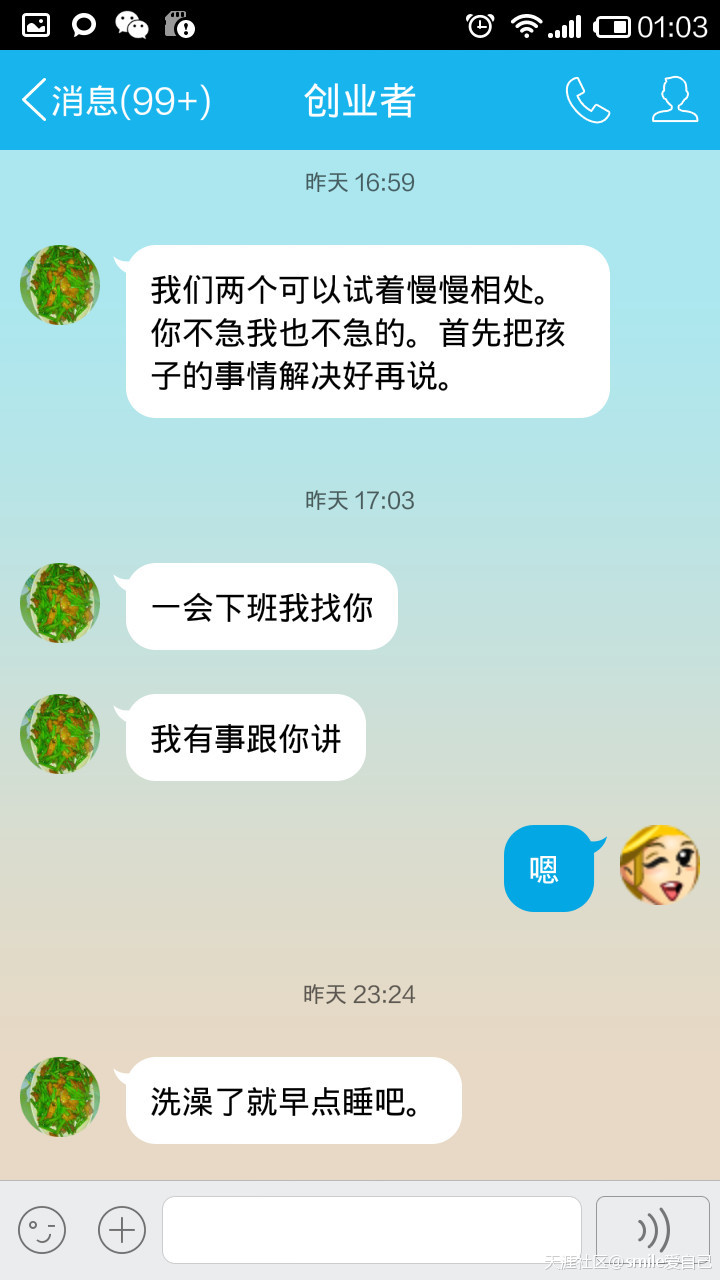Tap the voice message button
Viewport: 720px width, 1280px height.
(x=653, y=1230)
